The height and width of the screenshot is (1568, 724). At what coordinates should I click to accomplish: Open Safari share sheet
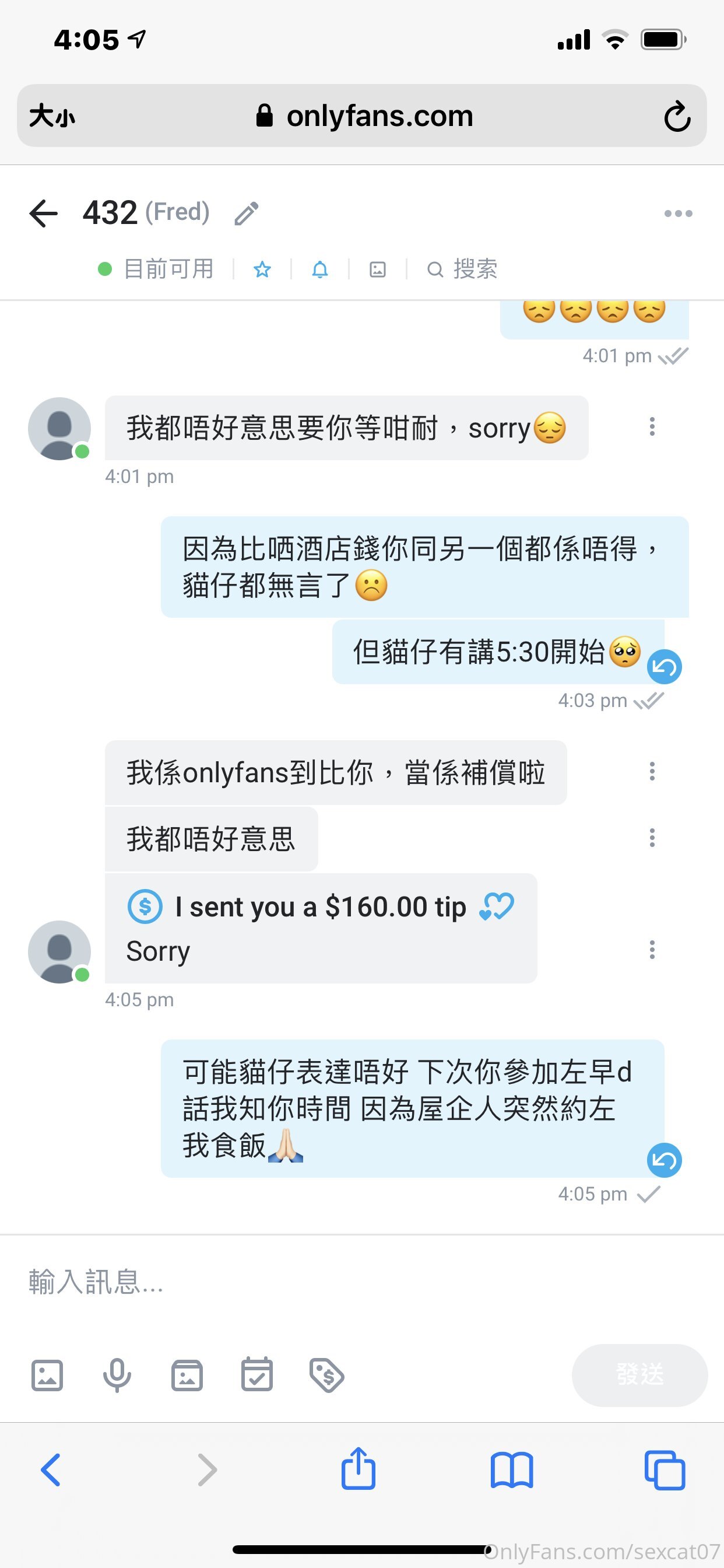click(x=359, y=1469)
